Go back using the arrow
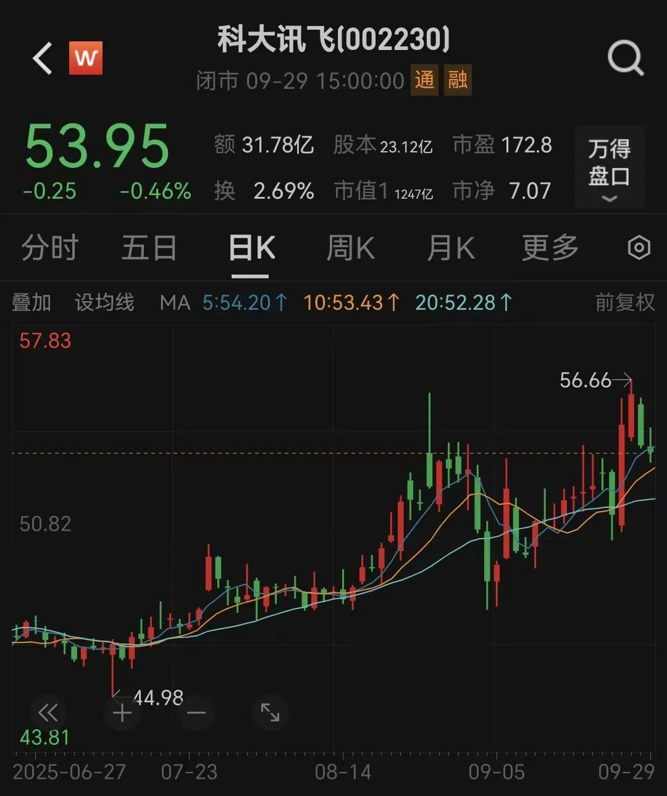This screenshot has width=667, height=796. point(42,59)
